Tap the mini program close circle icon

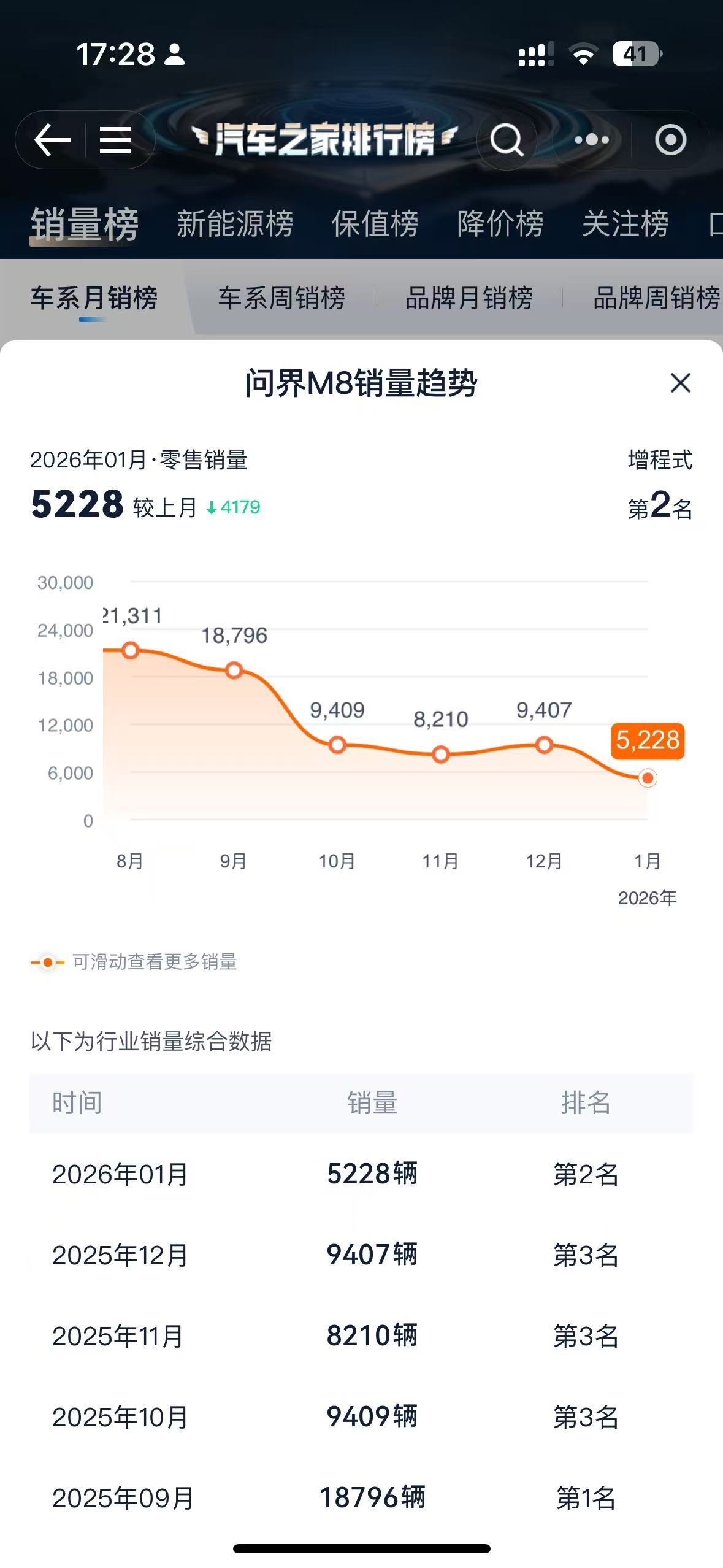[x=670, y=140]
